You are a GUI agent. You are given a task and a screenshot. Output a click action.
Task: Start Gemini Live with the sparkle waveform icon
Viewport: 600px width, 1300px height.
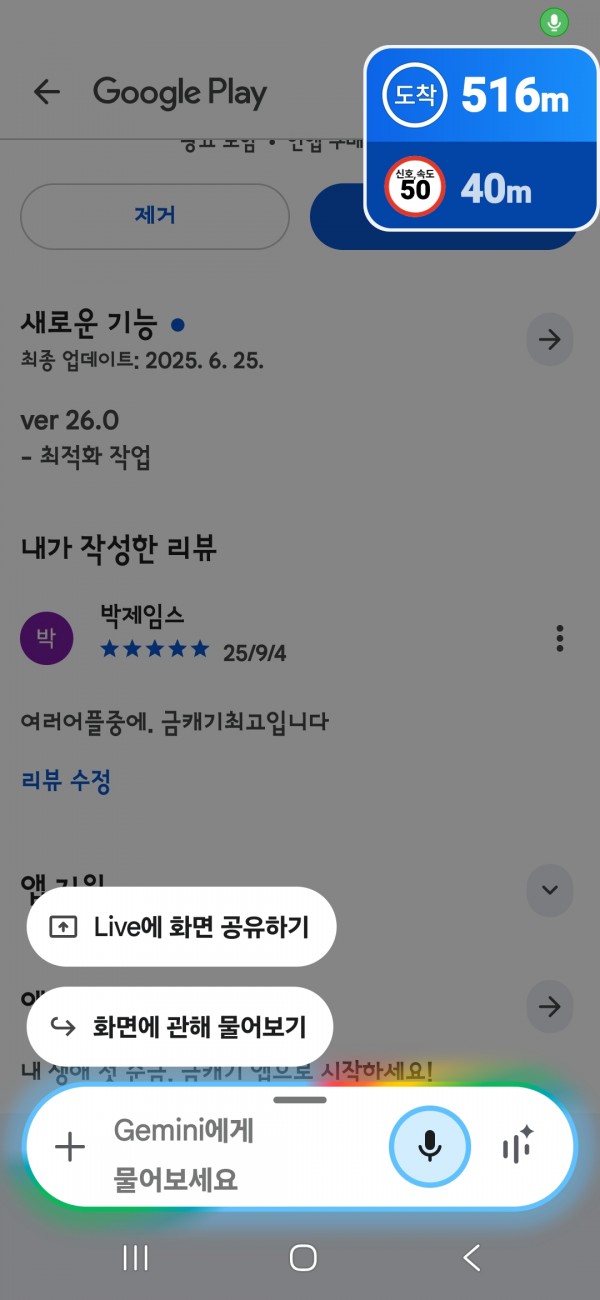tap(518, 1147)
